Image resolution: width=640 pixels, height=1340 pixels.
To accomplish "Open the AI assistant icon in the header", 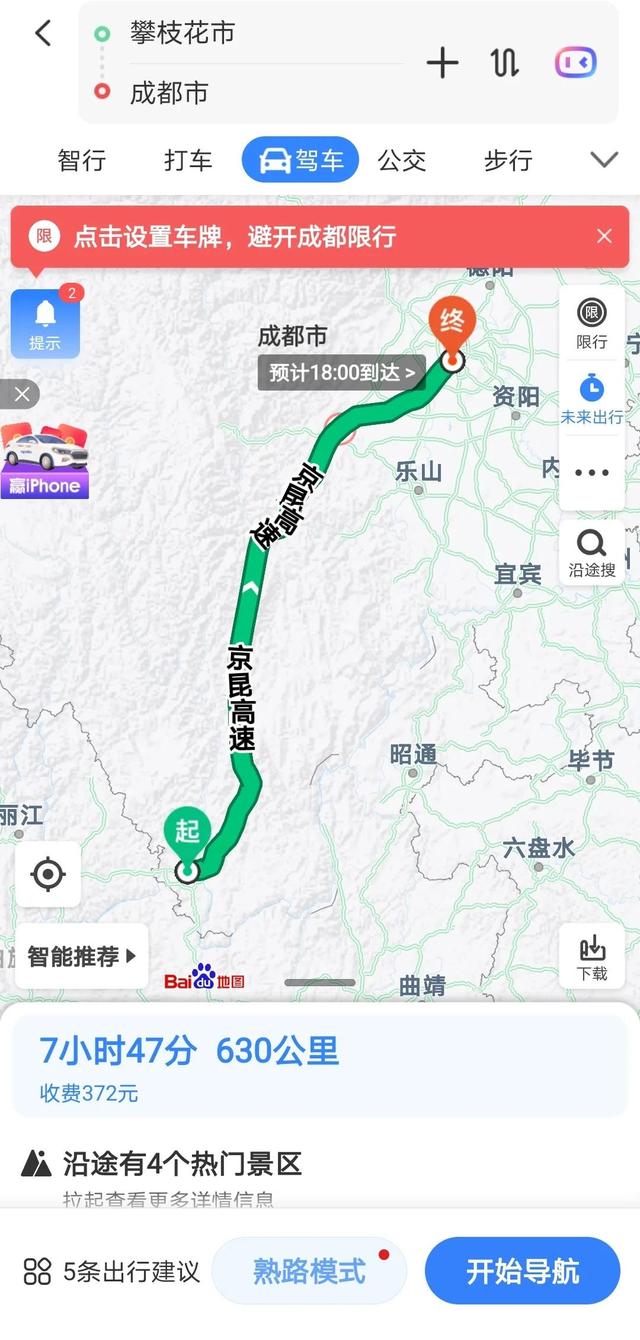I will (x=576, y=63).
